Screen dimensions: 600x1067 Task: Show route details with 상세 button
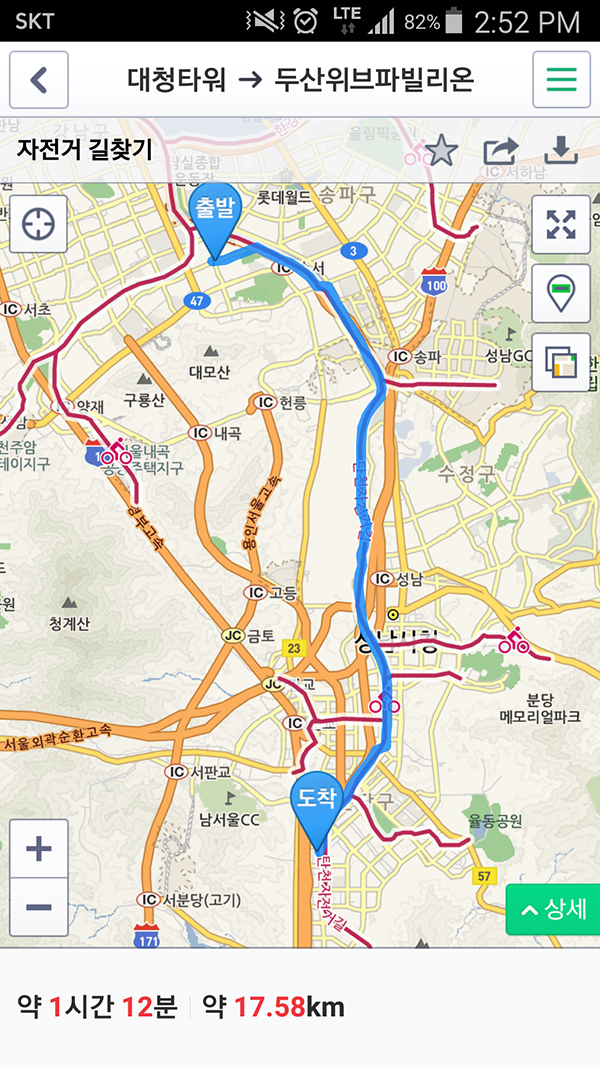[x=553, y=909]
